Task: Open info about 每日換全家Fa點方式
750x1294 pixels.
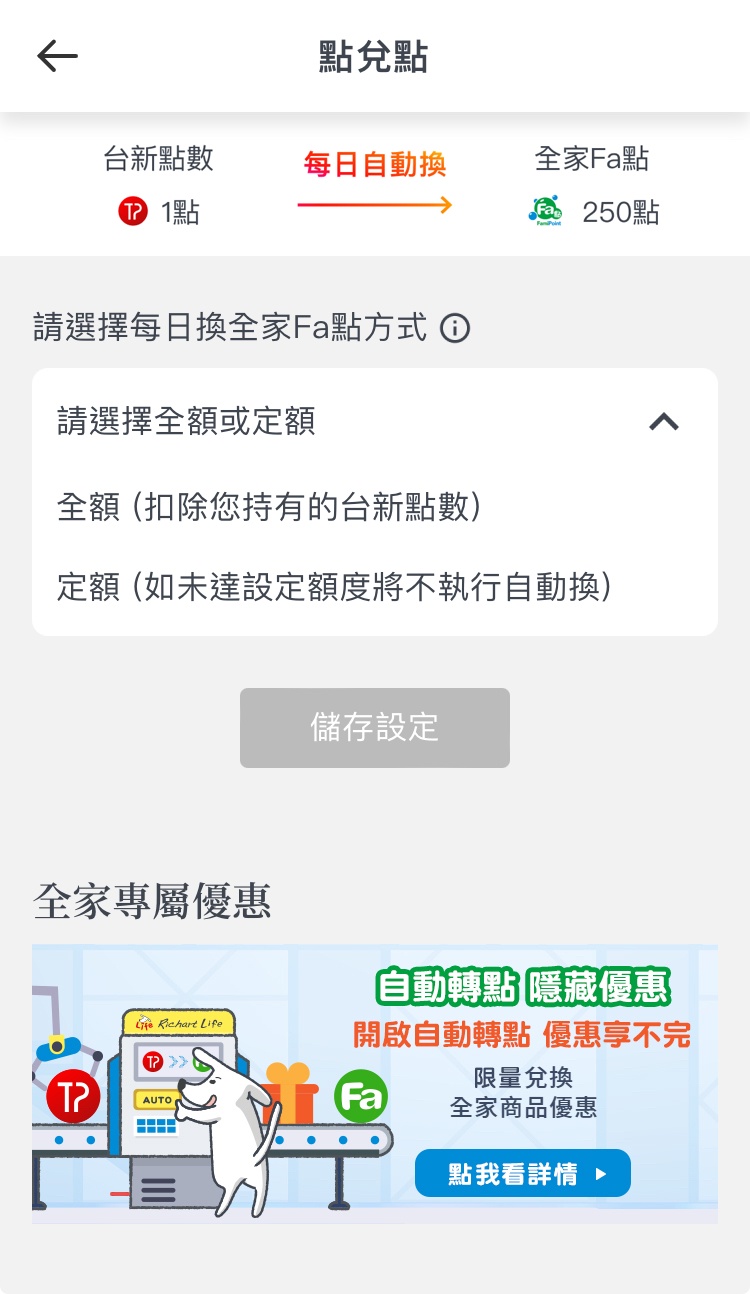Action: click(455, 328)
